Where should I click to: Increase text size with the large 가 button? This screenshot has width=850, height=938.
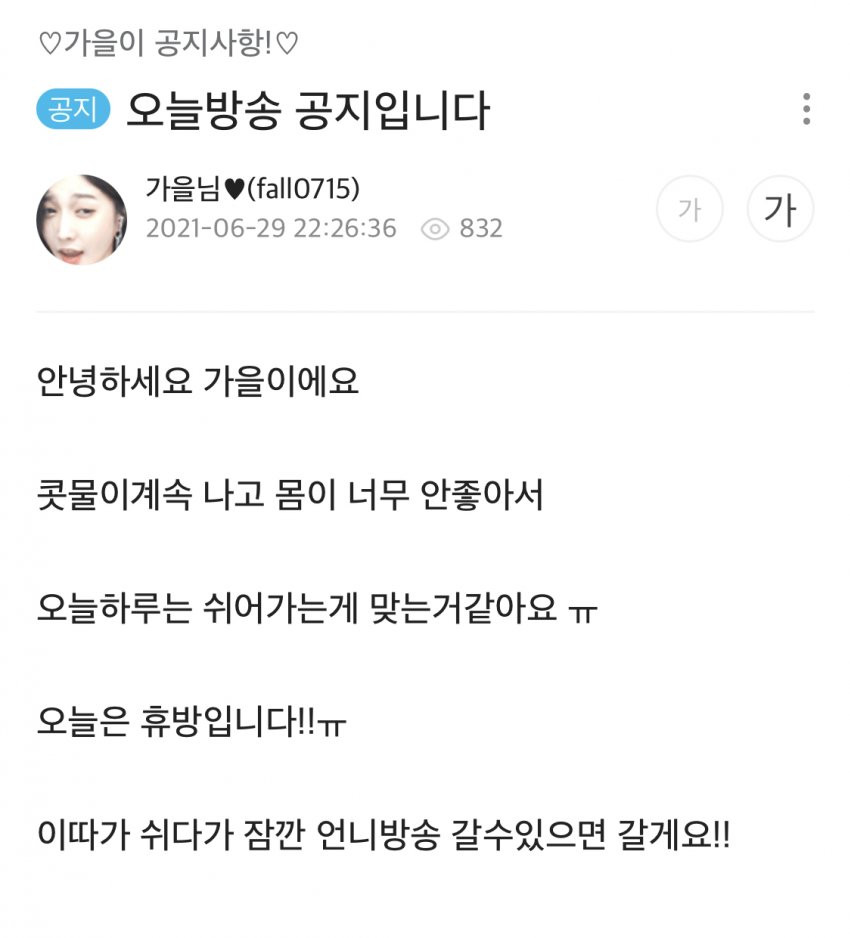tap(780, 210)
